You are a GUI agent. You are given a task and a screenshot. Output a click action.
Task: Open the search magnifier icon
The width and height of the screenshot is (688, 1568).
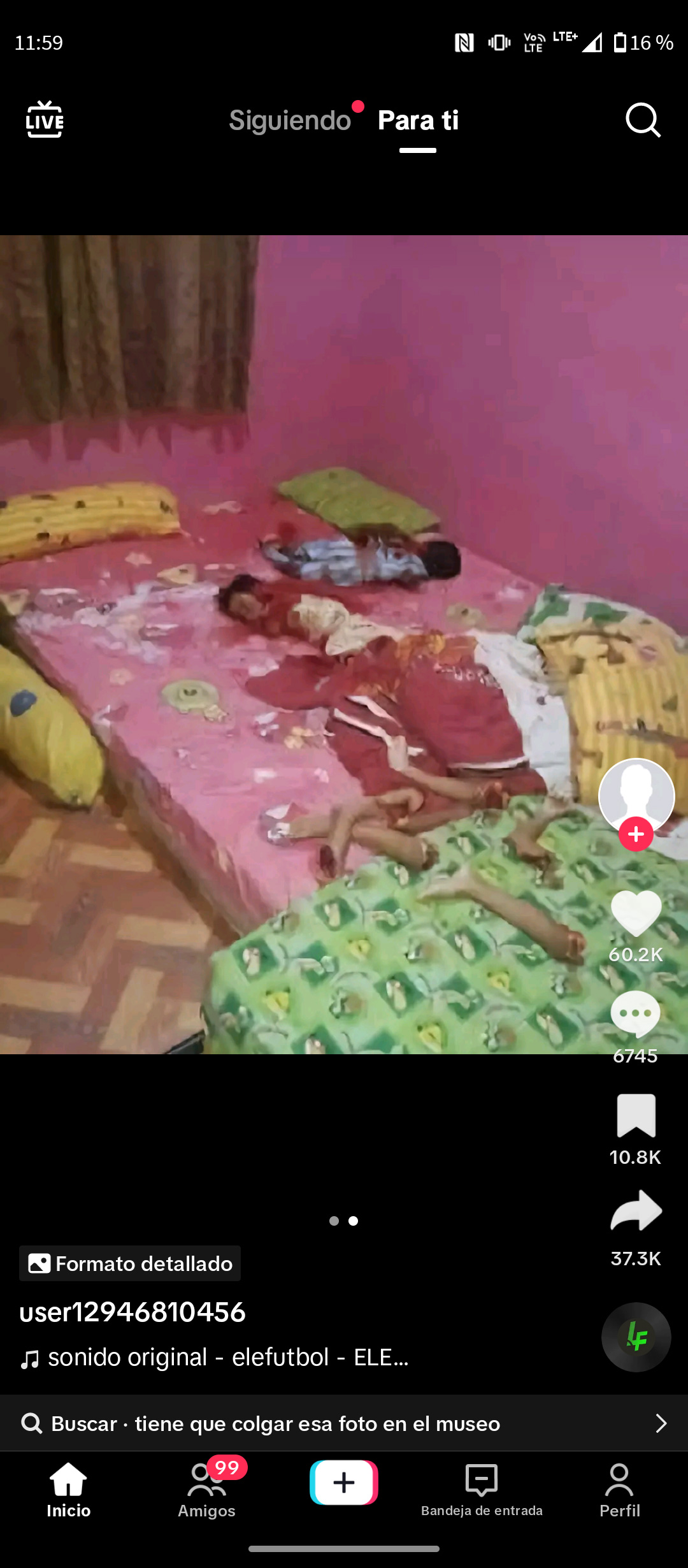[x=642, y=120]
